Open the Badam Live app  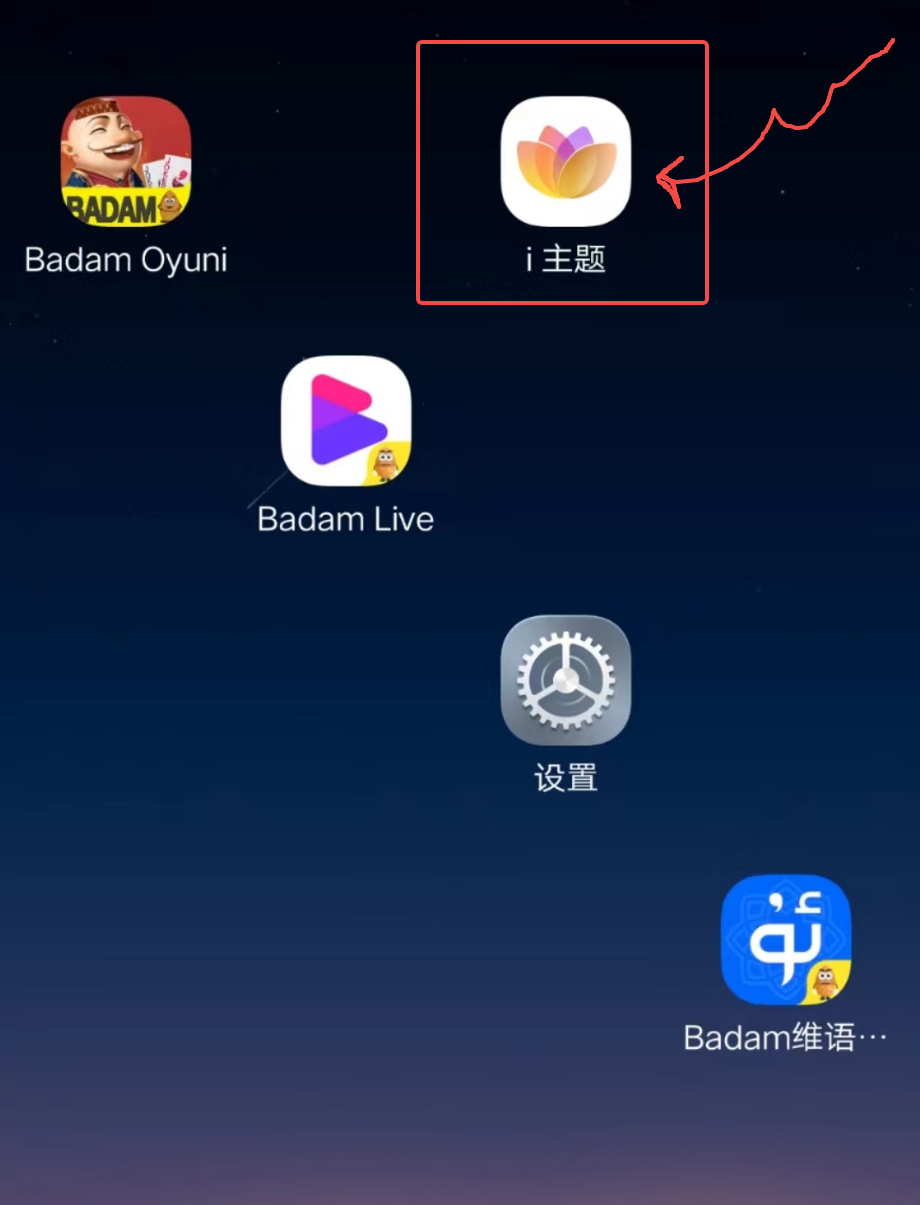[346, 421]
